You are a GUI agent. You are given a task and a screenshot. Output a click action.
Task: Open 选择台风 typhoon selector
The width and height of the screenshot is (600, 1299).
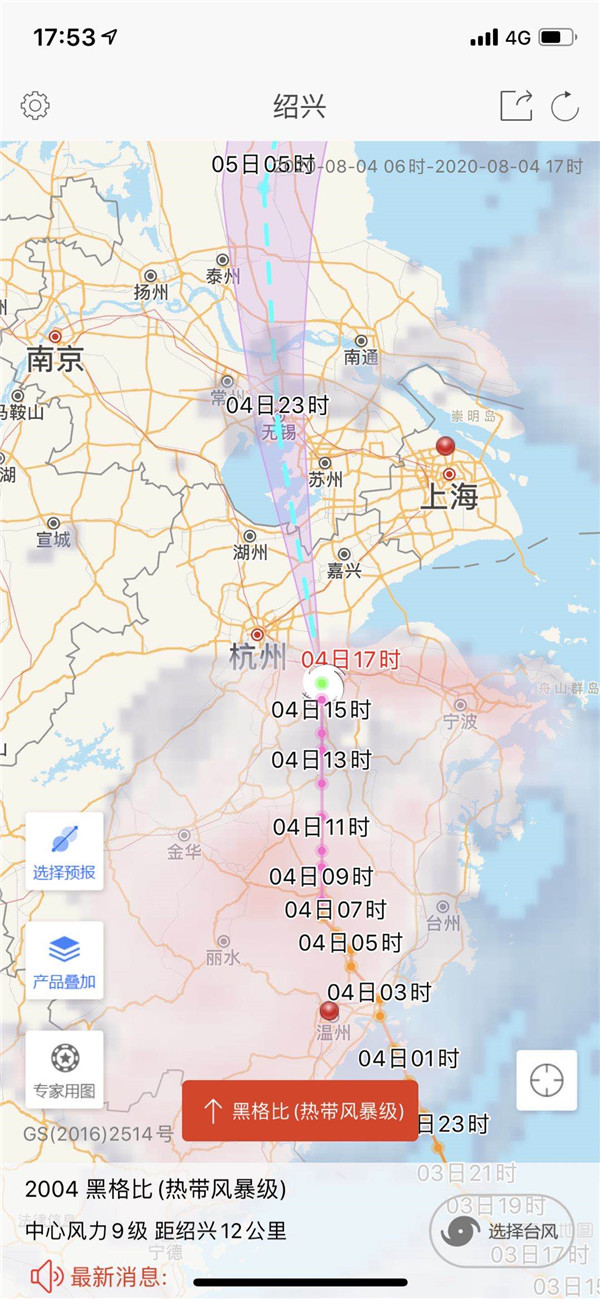(x=504, y=1230)
